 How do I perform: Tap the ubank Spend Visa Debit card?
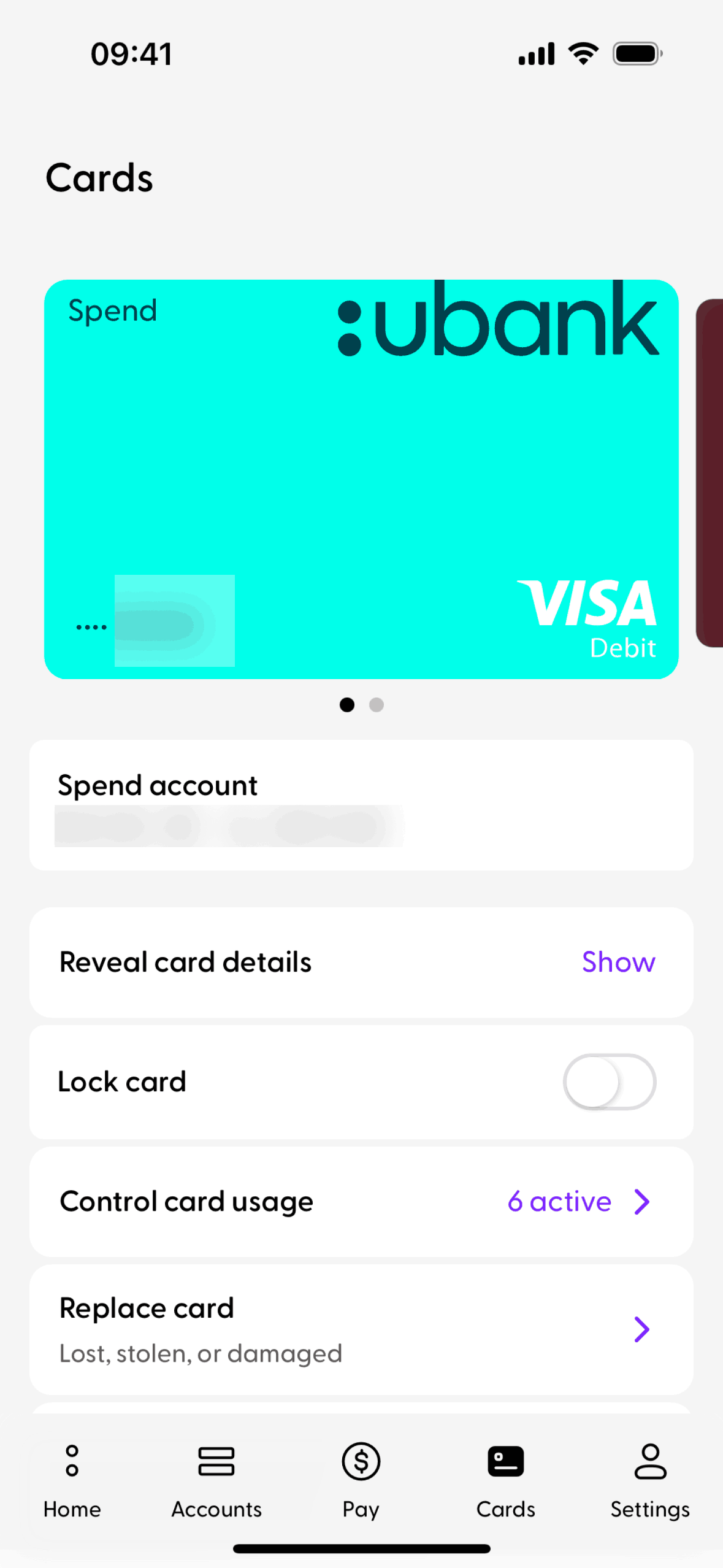pos(361,478)
